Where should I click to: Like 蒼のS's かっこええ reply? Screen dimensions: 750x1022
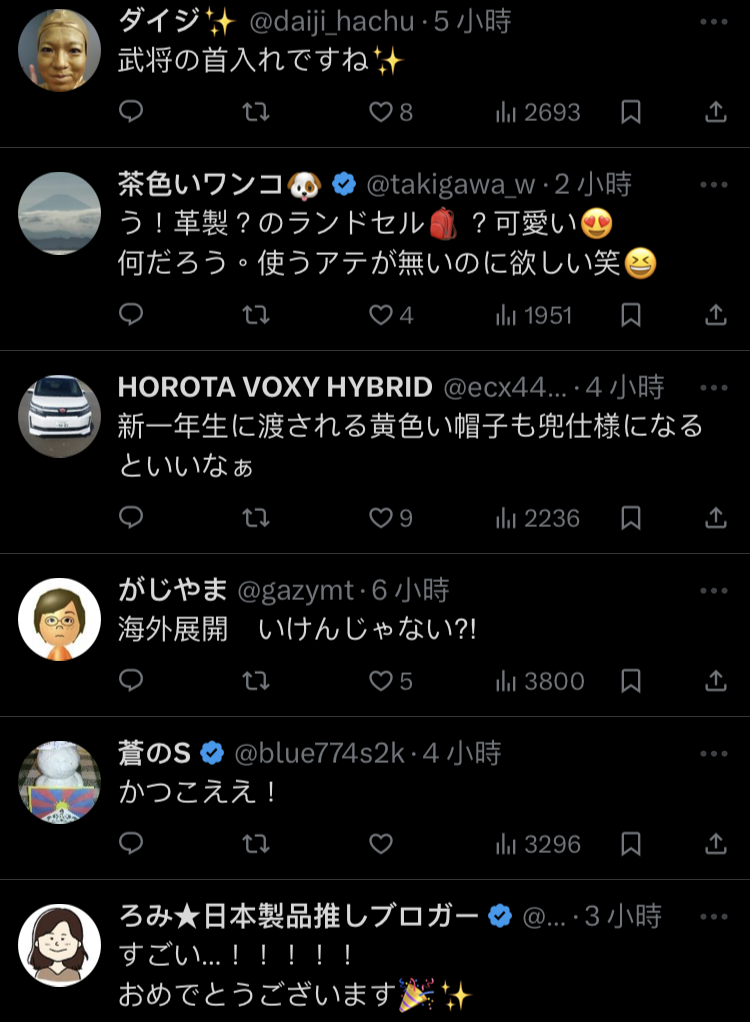point(381,844)
